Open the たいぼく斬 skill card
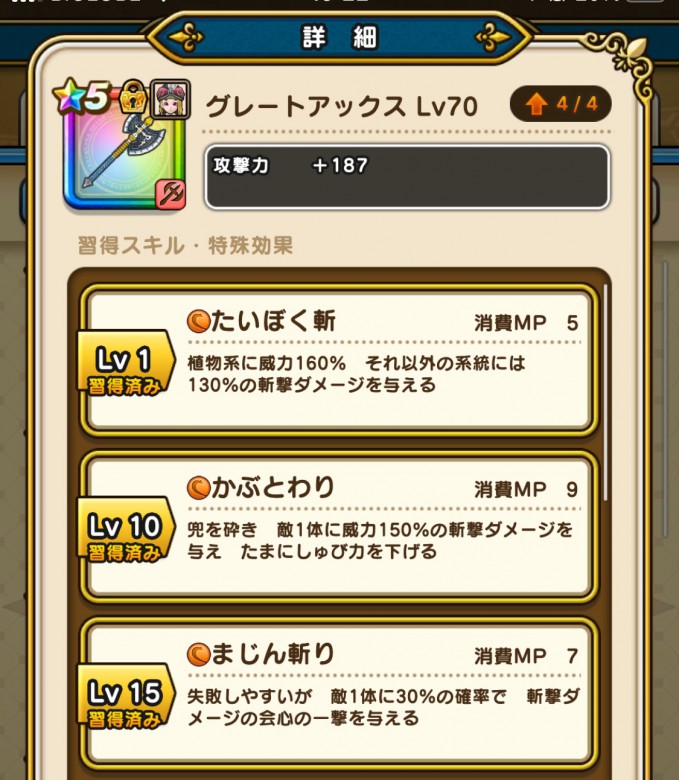 [x=340, y=360]
